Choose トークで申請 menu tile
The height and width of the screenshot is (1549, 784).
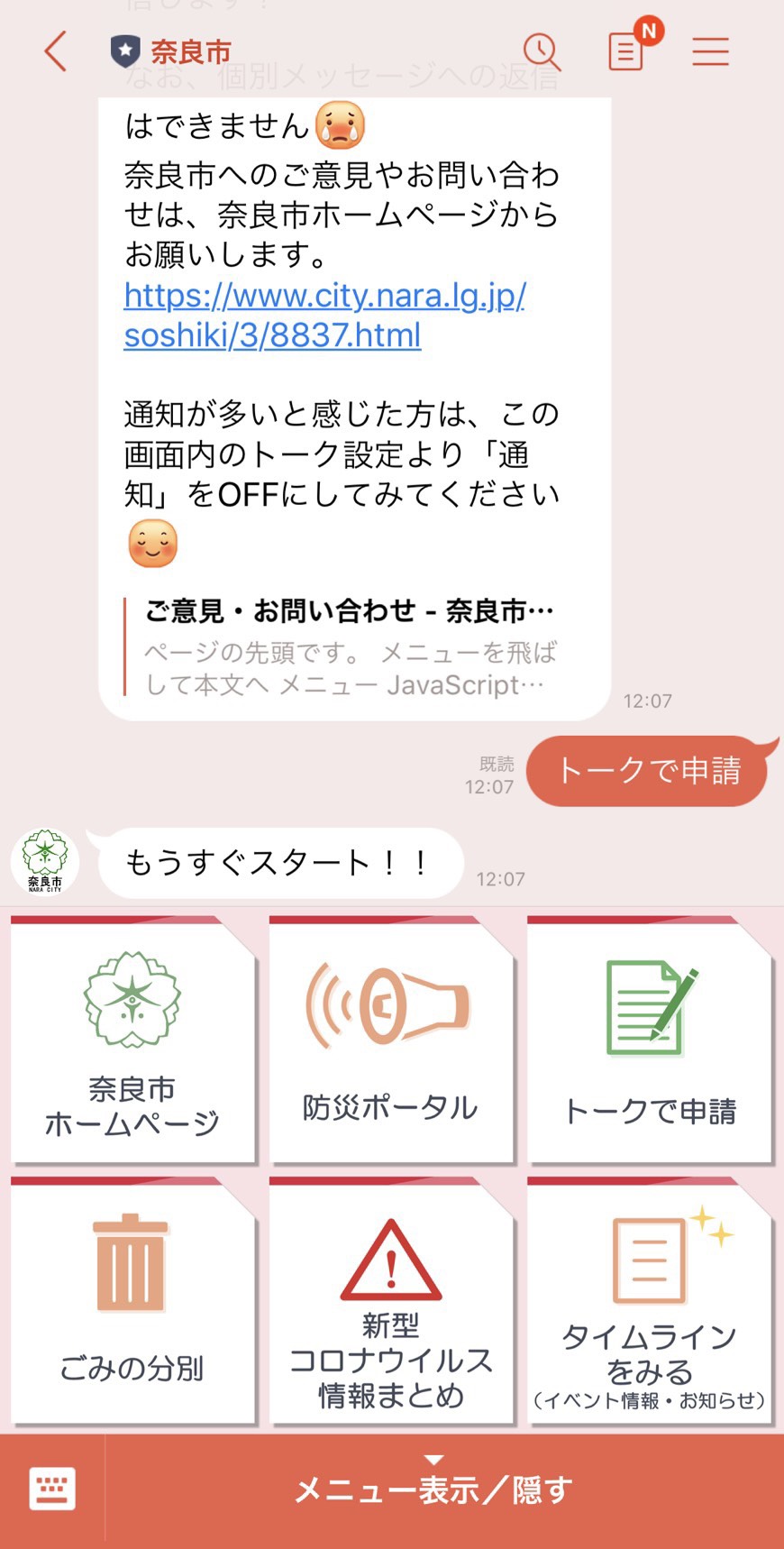tap(650, 1040)
